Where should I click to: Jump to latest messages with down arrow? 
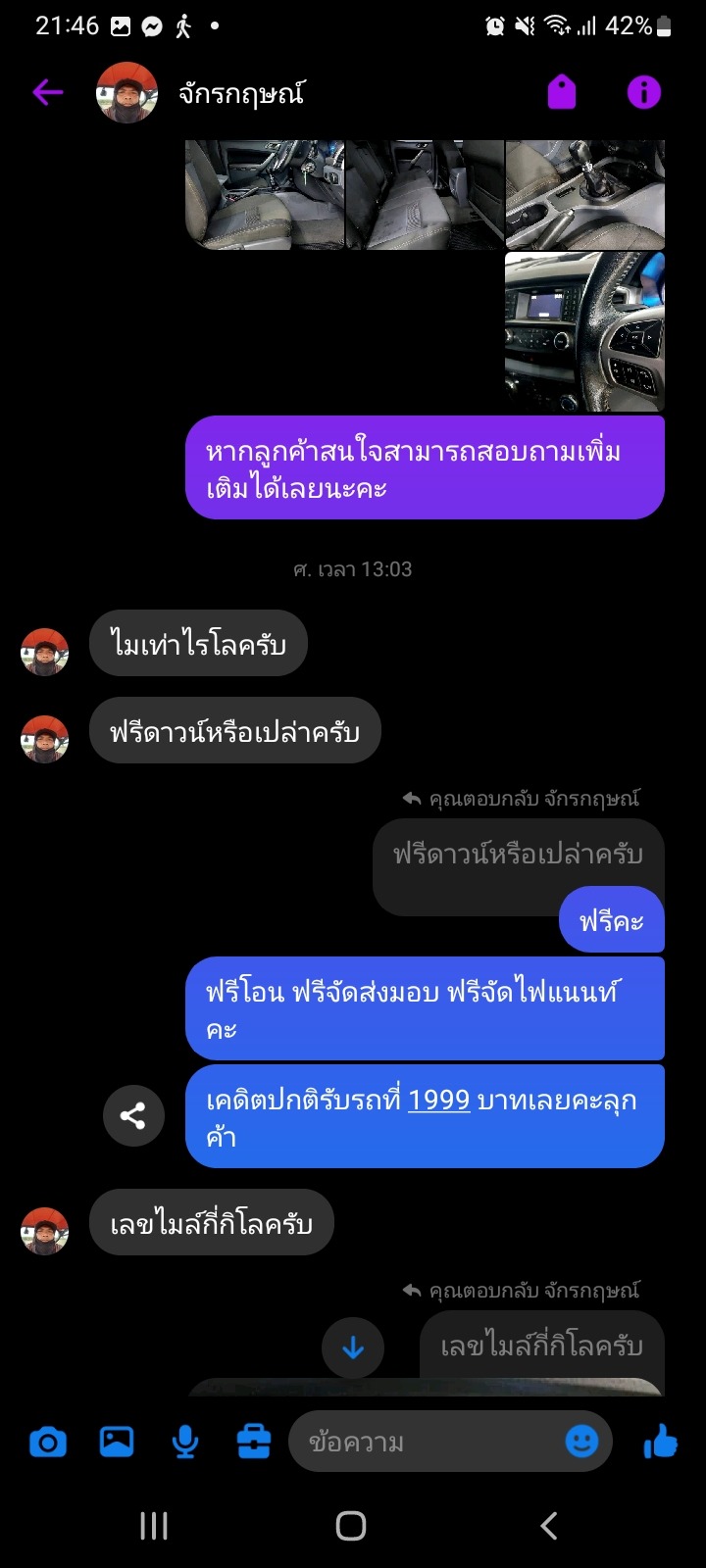pyautogui.click(x=353, y=1348)
